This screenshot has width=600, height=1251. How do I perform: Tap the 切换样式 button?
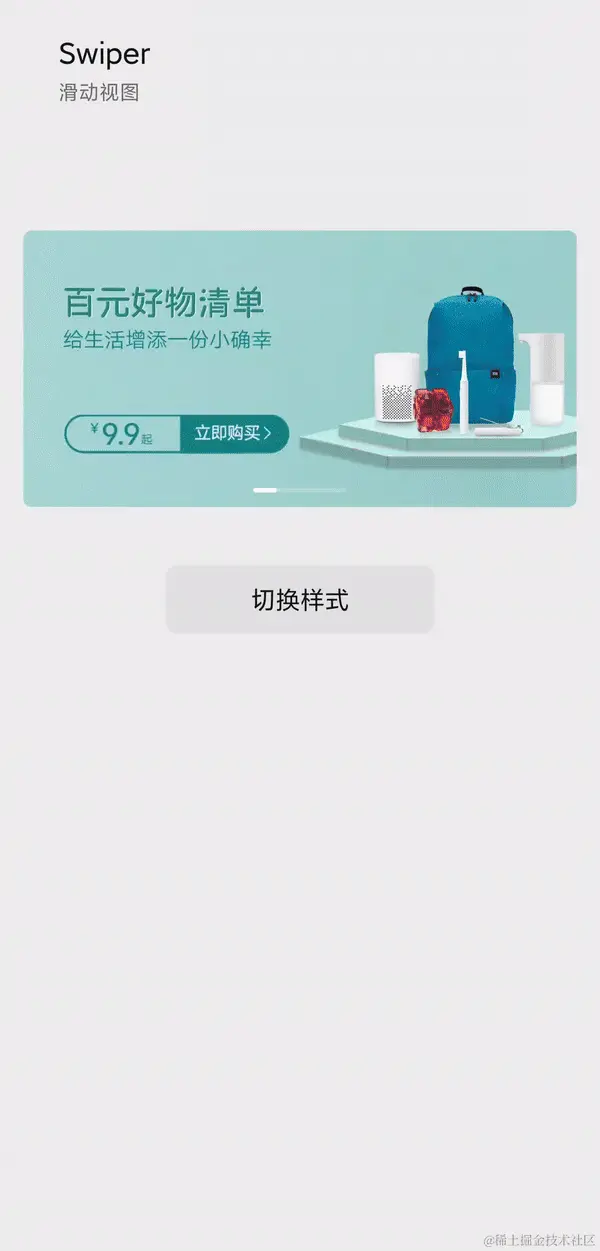point(300,599)
